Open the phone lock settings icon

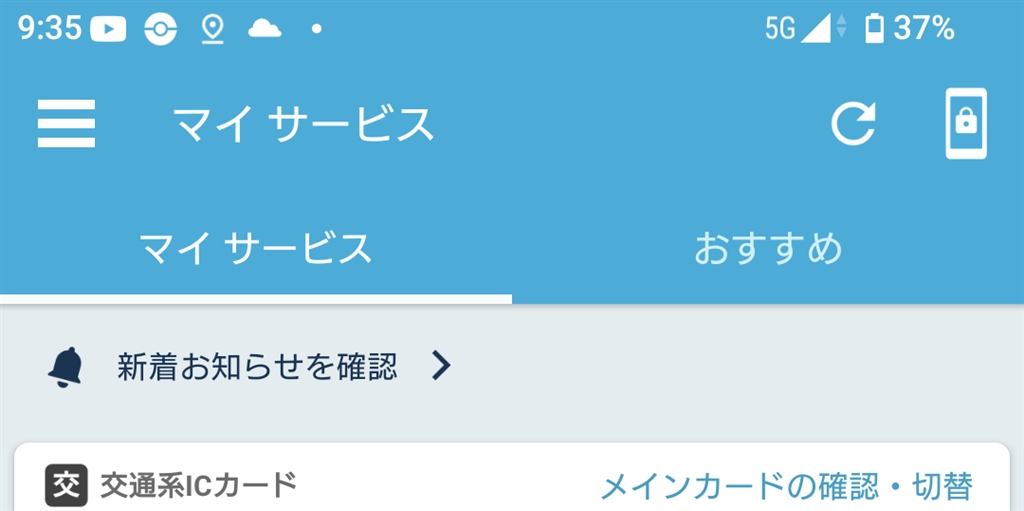pyautogui.click(x=965, y=124)
